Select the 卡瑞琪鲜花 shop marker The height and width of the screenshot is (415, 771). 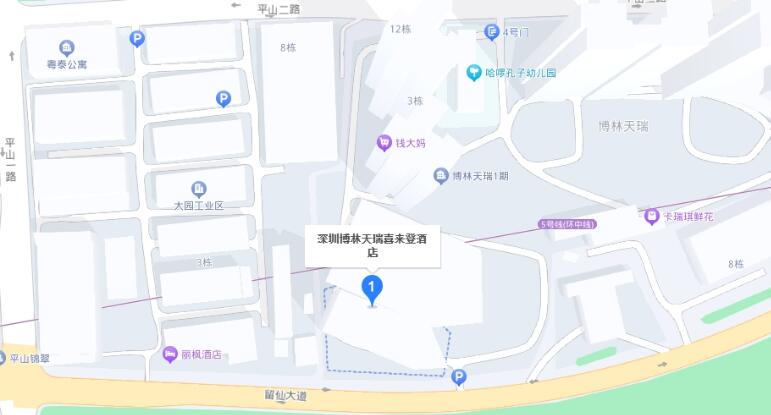(x=652, y=215)
